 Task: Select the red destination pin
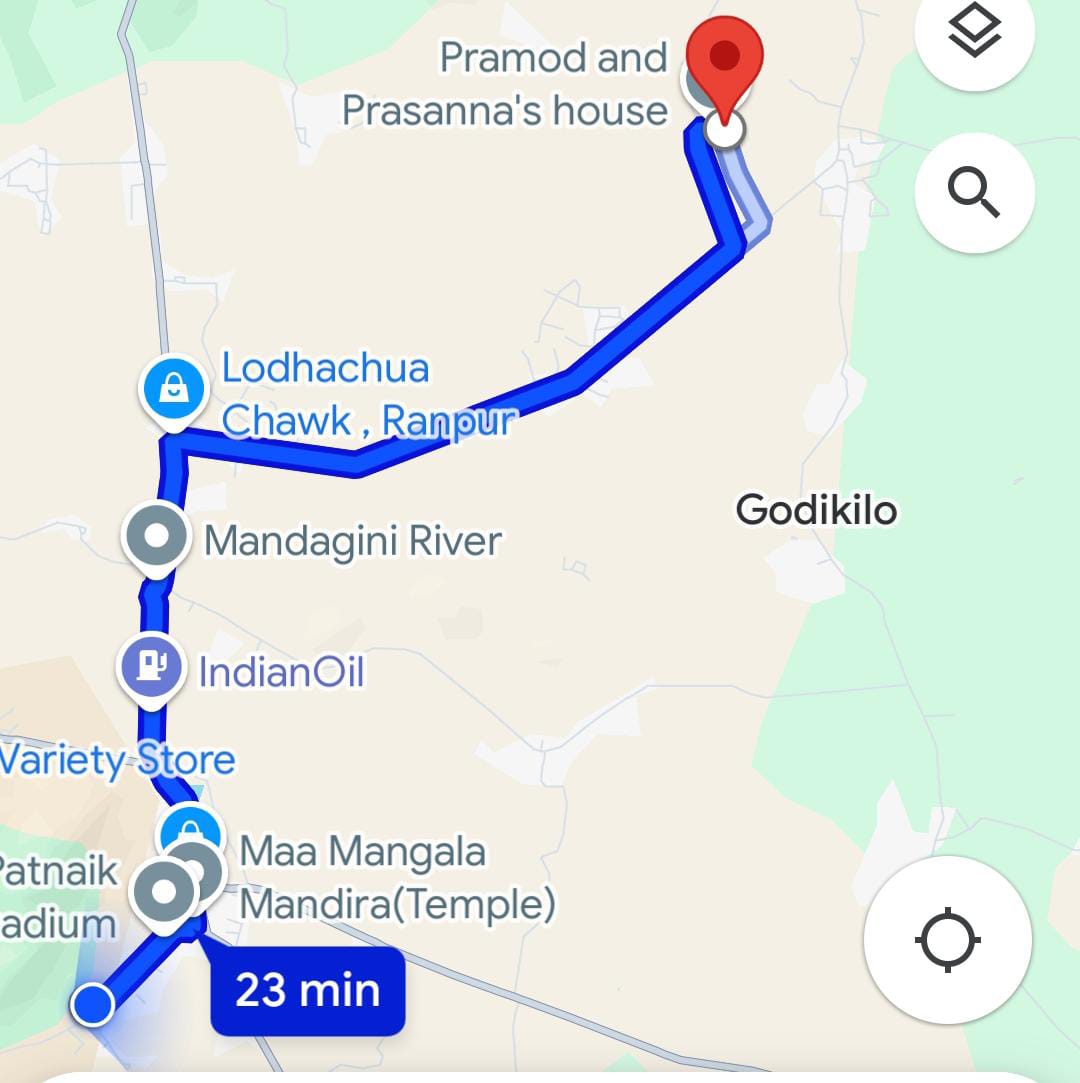pyautogui.click(x=724, y=62)
